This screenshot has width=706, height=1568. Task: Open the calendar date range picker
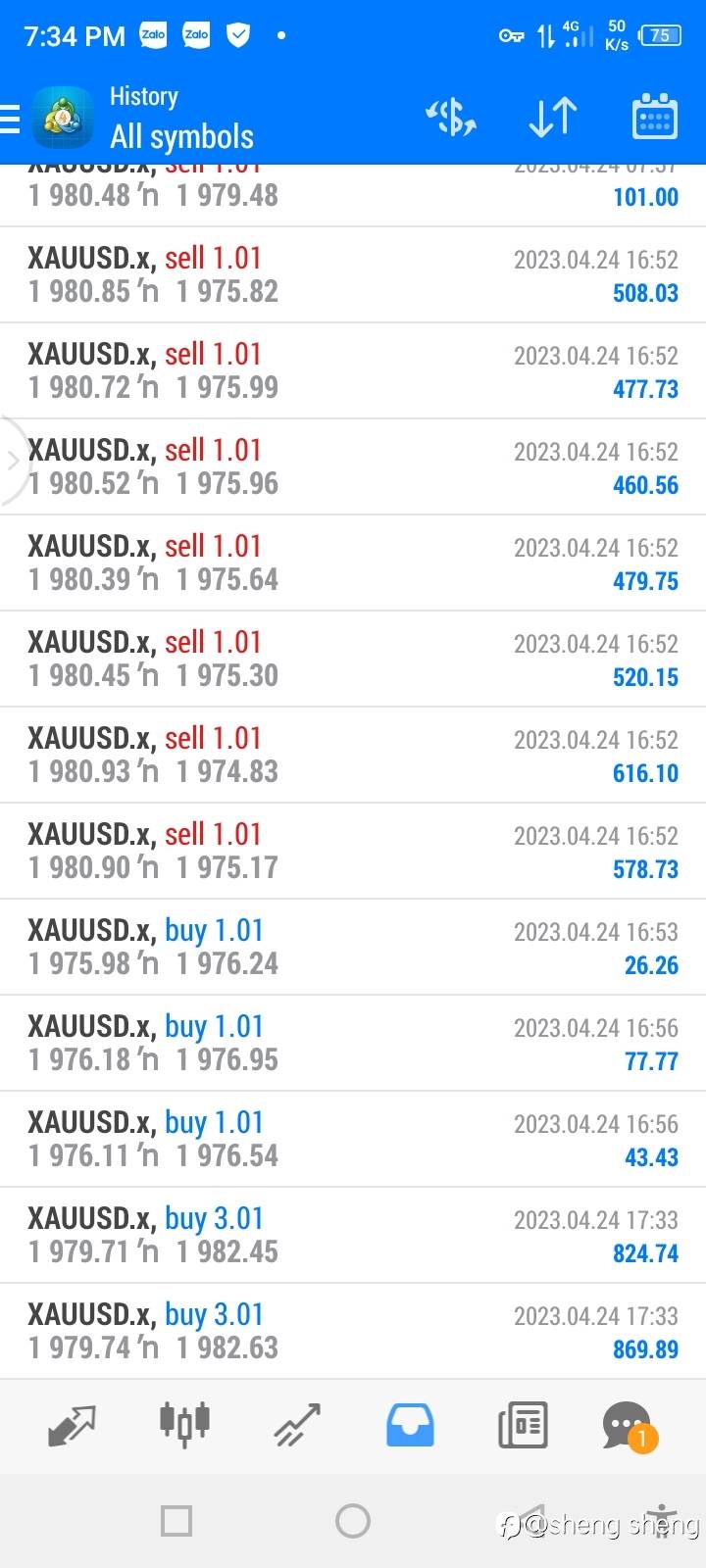tap(654, 118)
